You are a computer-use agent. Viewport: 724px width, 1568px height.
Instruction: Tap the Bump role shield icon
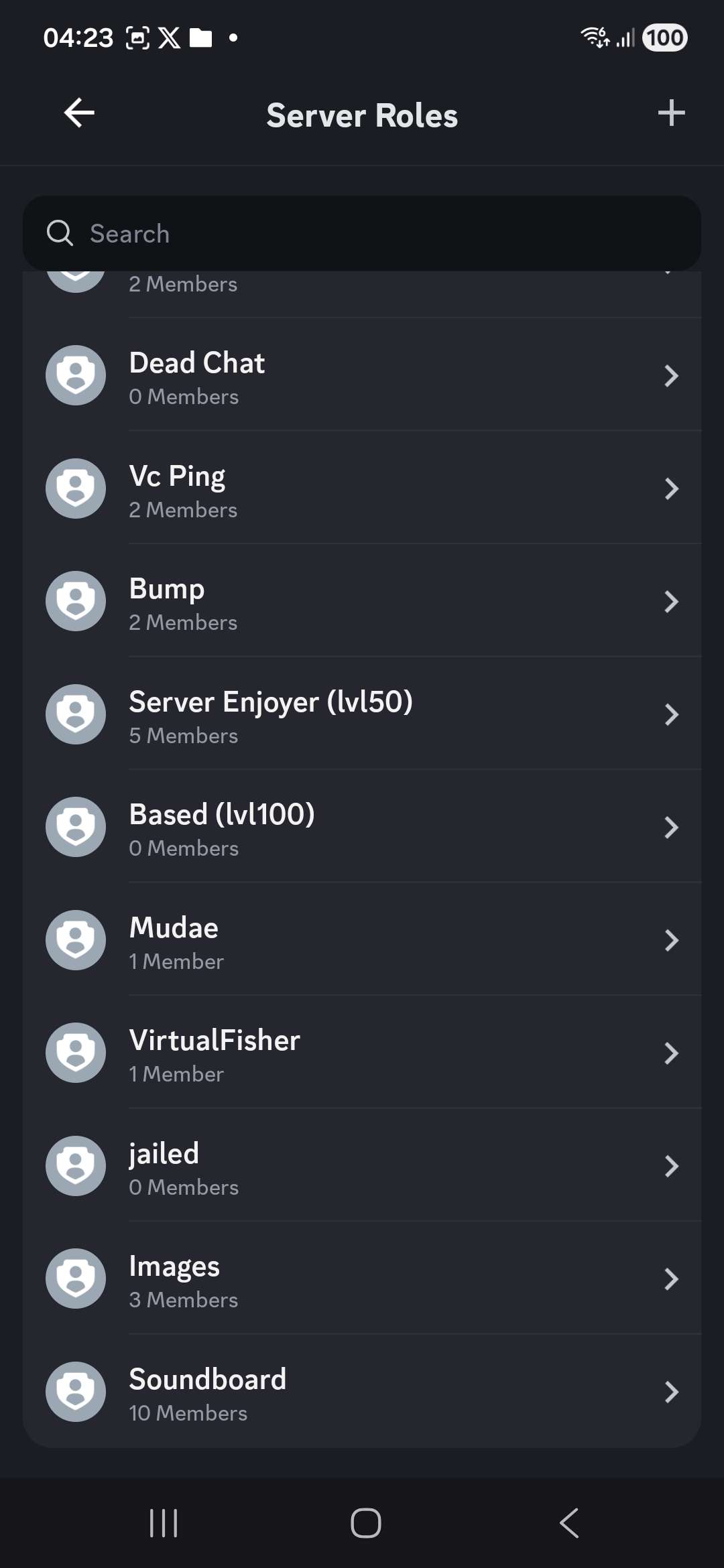tap(75, 601)
